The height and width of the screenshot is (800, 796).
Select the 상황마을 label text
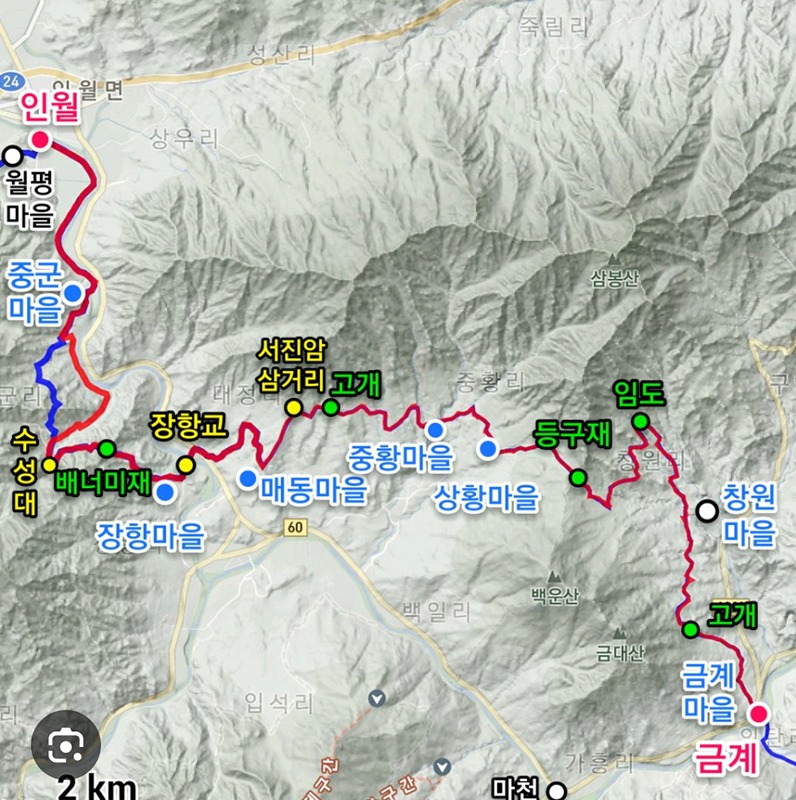pyautogui.click(x=487, y=497)
